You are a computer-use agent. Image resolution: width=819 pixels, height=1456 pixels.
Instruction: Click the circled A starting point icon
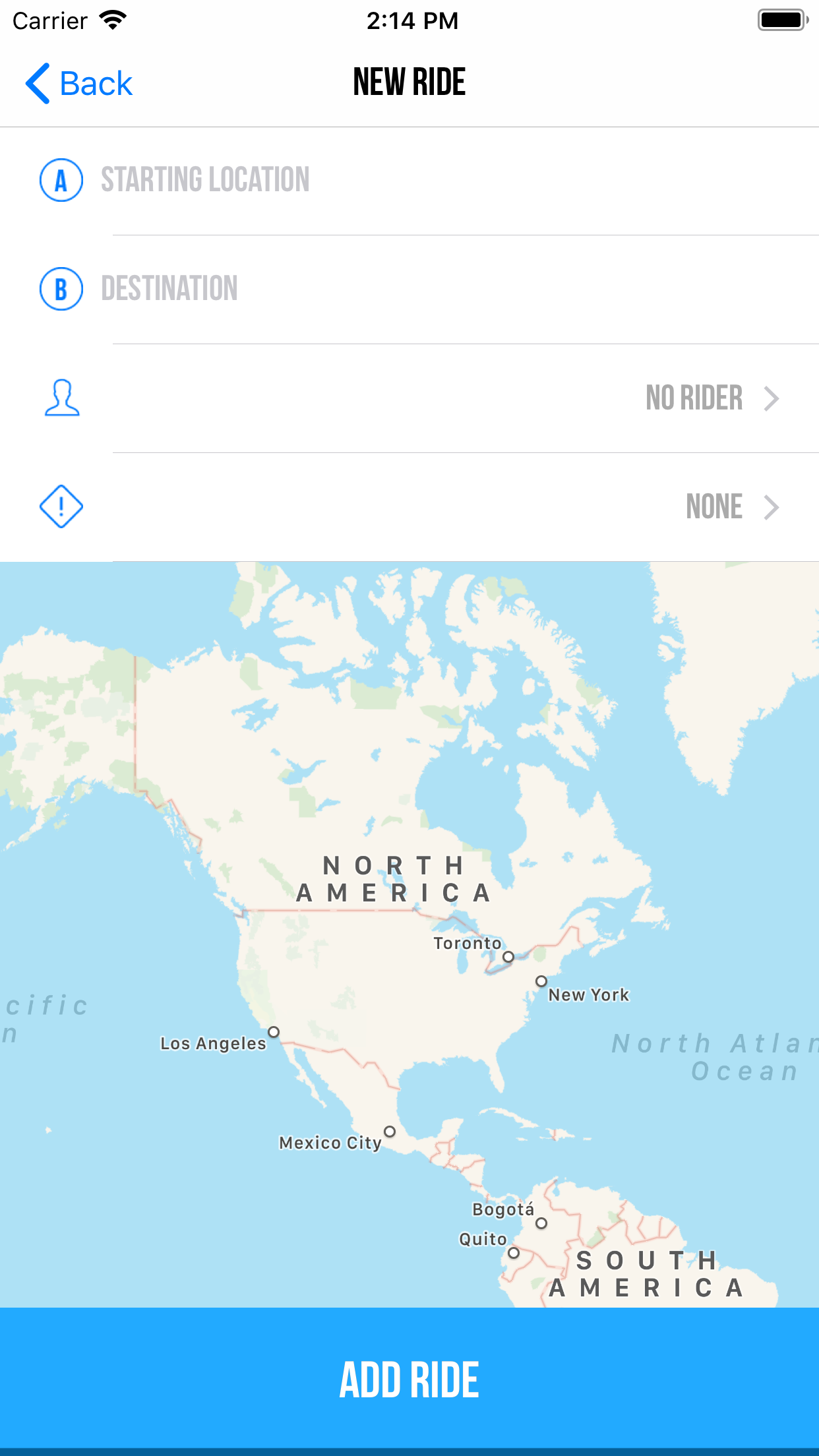61,179
